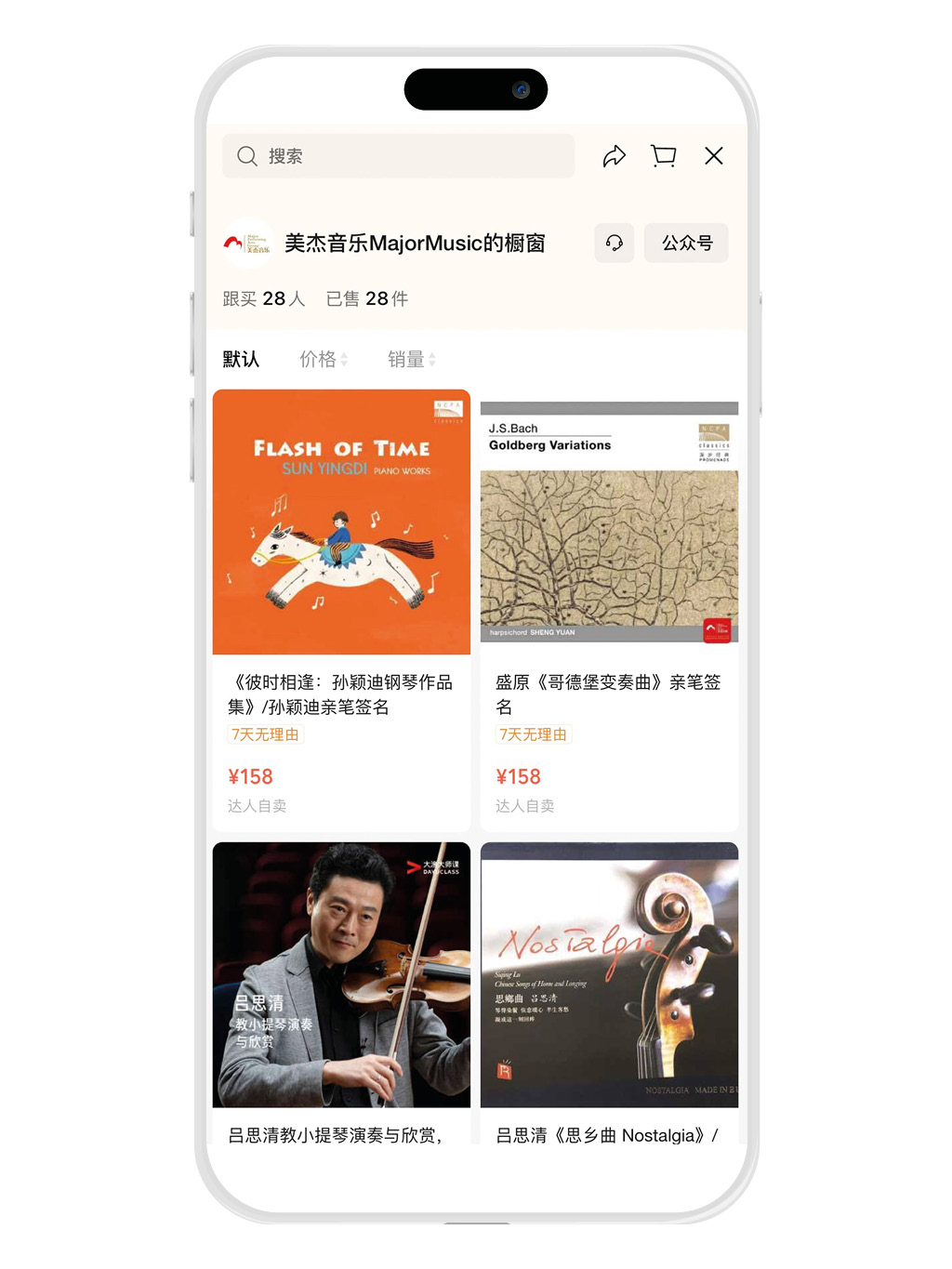Close the shop window page

pyautogui.click(x=714, y=156)
